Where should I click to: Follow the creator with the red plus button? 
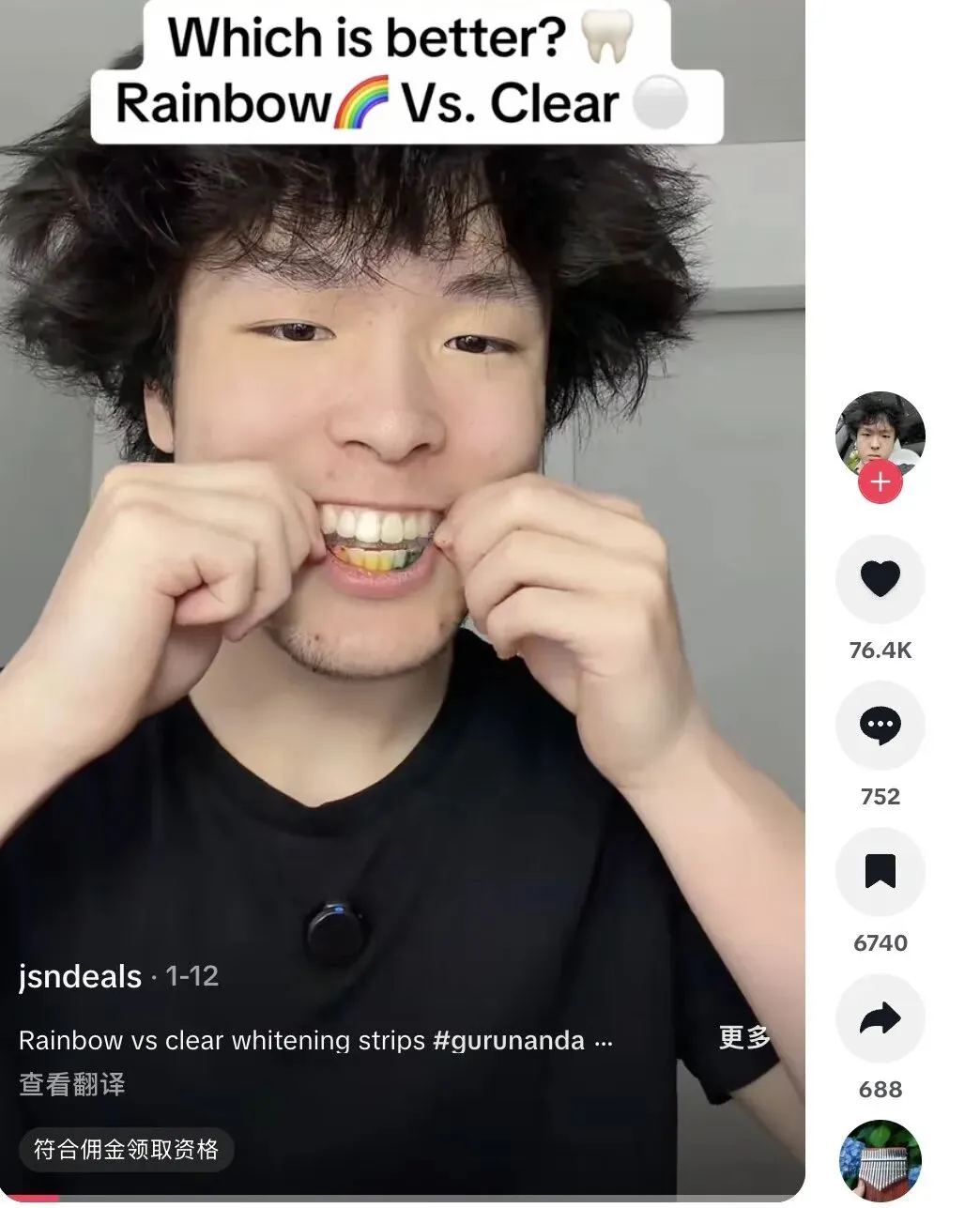pyautogui.click(x=880, y=482)
